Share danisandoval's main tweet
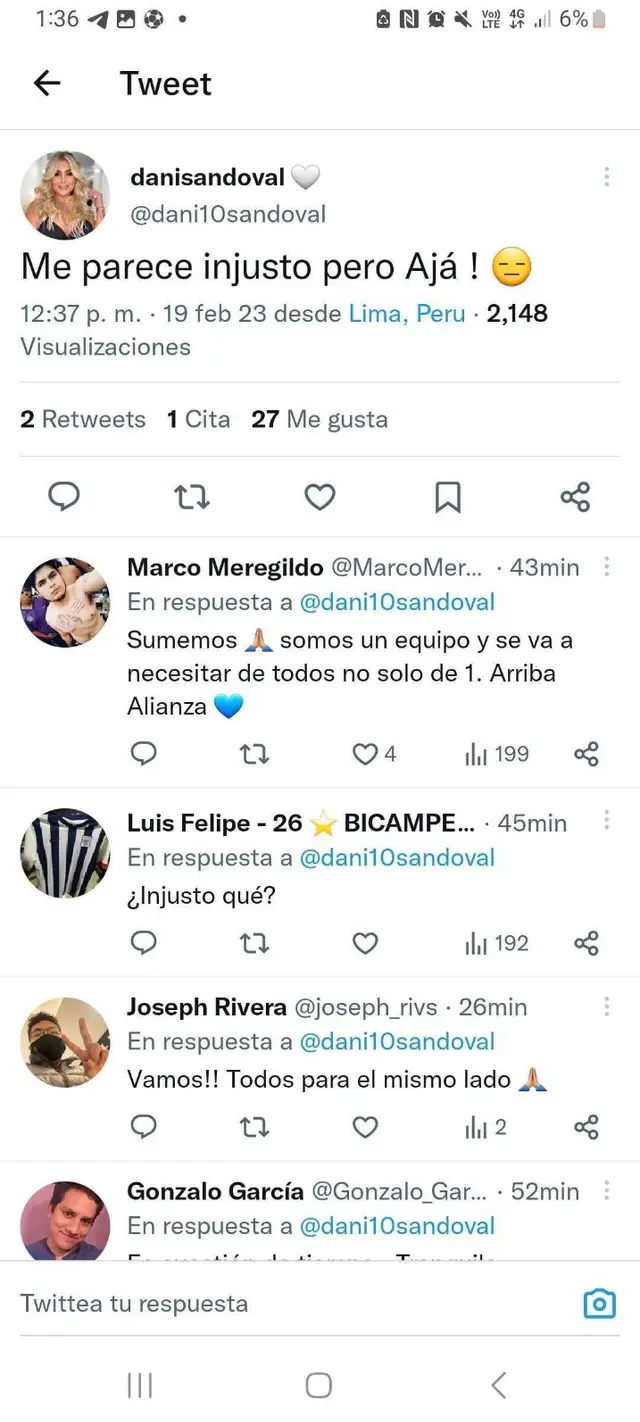 coord(575,496)
